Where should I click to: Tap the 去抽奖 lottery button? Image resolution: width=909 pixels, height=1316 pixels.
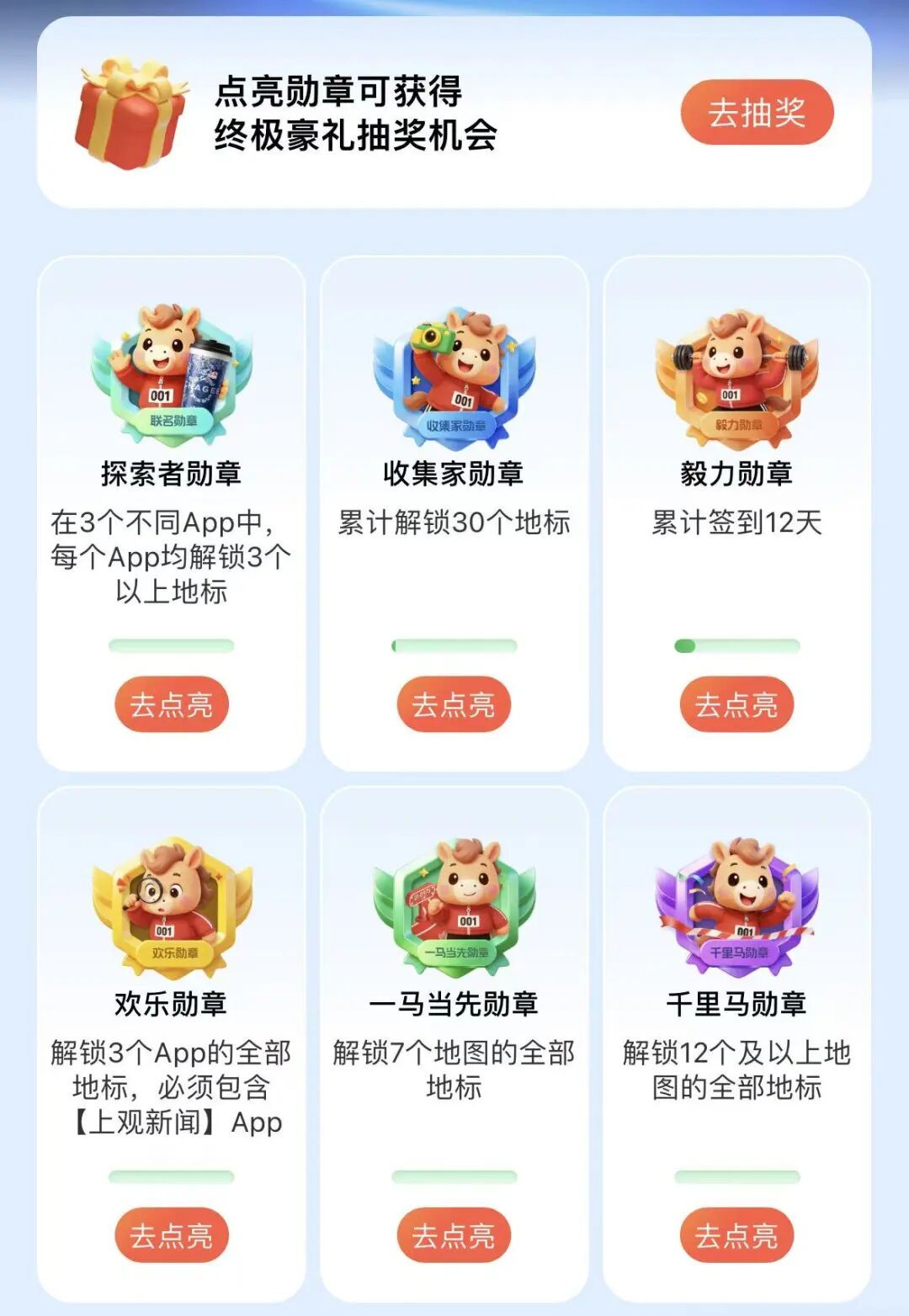click(x=757, y=112)
